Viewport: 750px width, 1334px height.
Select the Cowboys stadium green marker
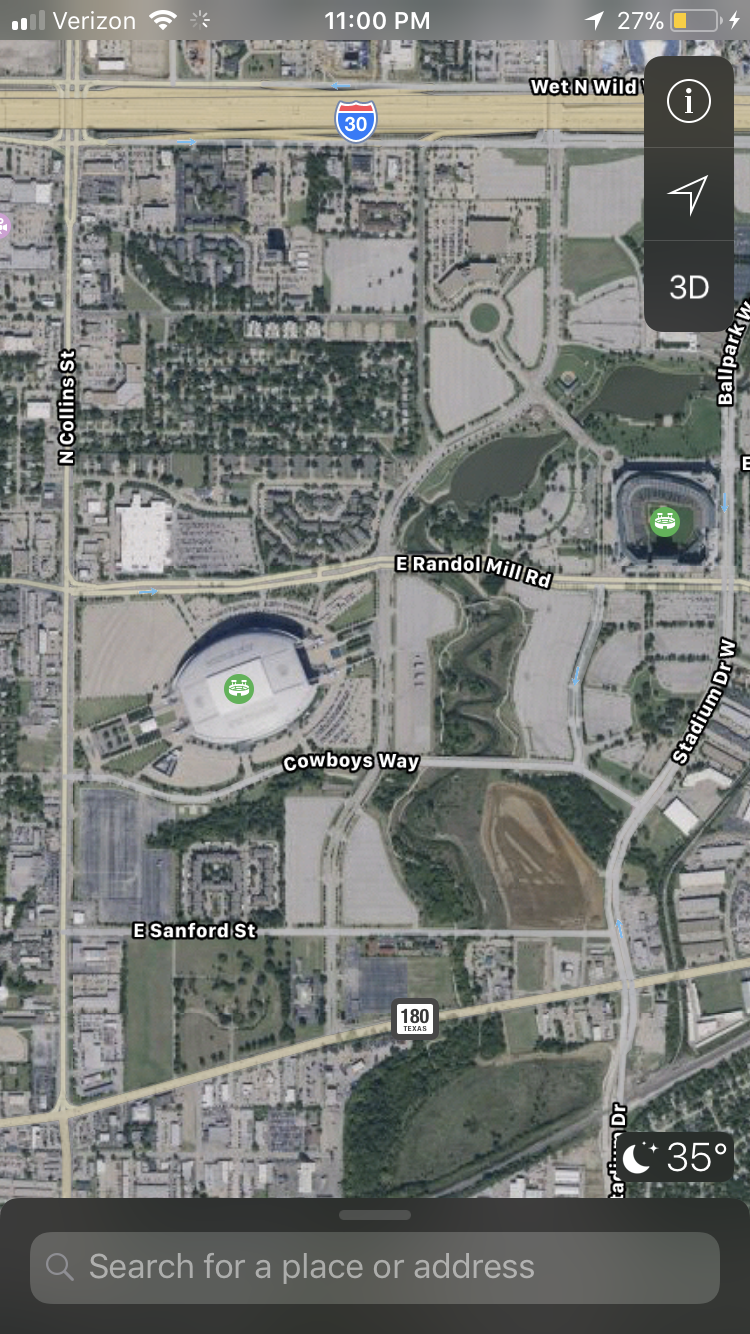click(239, 688)
